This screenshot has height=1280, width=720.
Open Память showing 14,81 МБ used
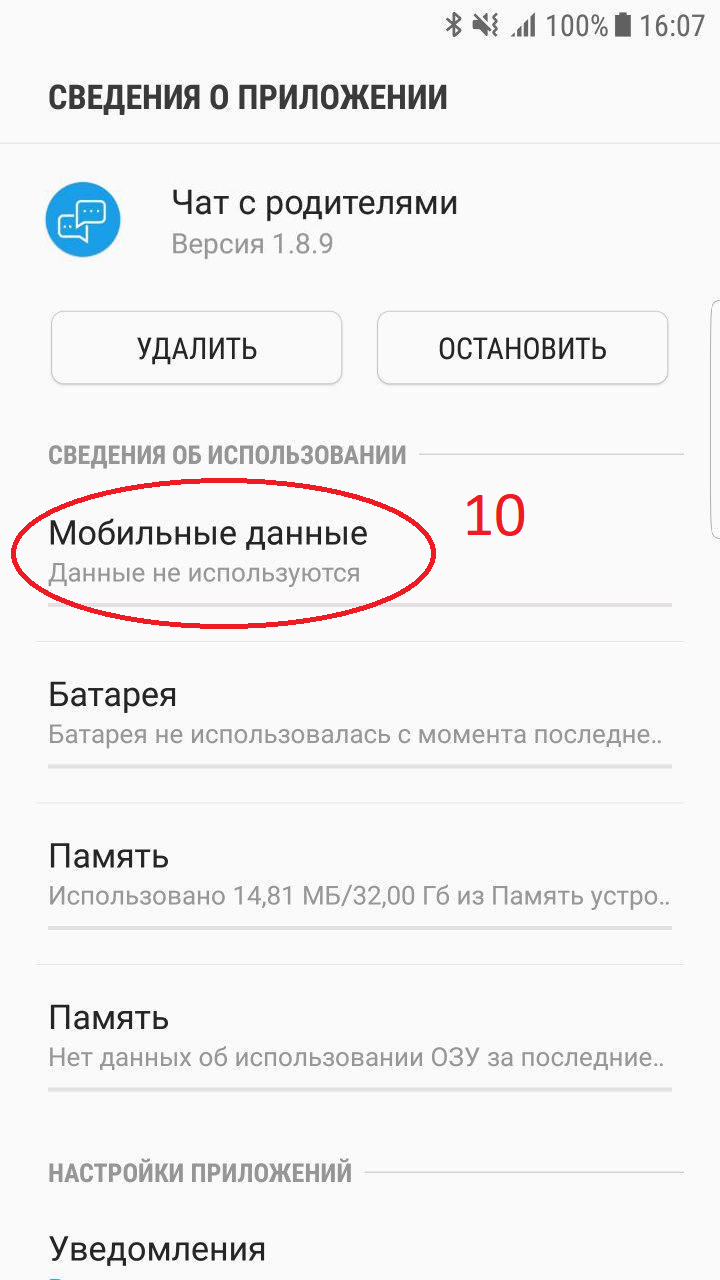point(355,875)
